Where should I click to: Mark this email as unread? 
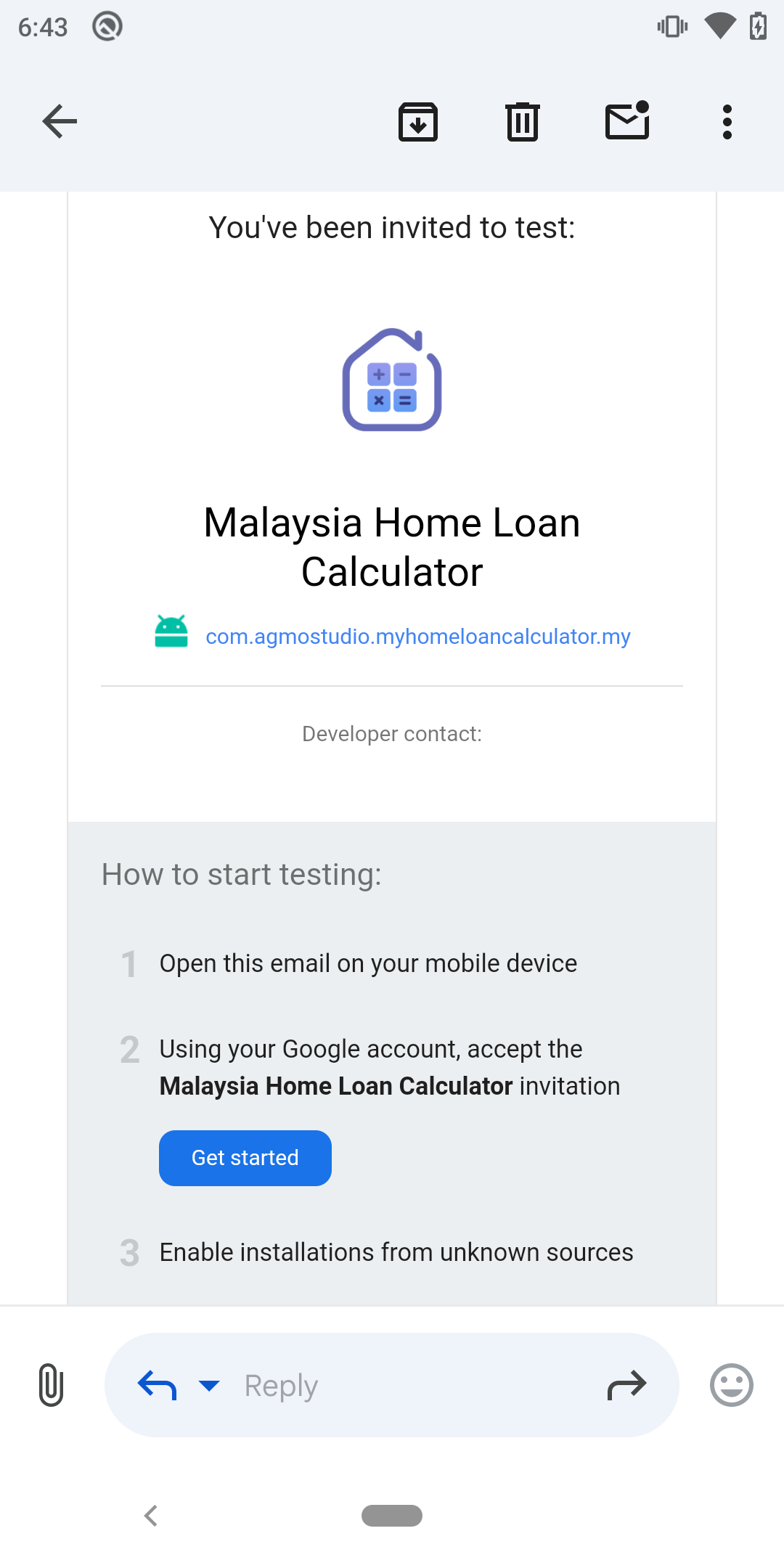[x=627, y=121]
